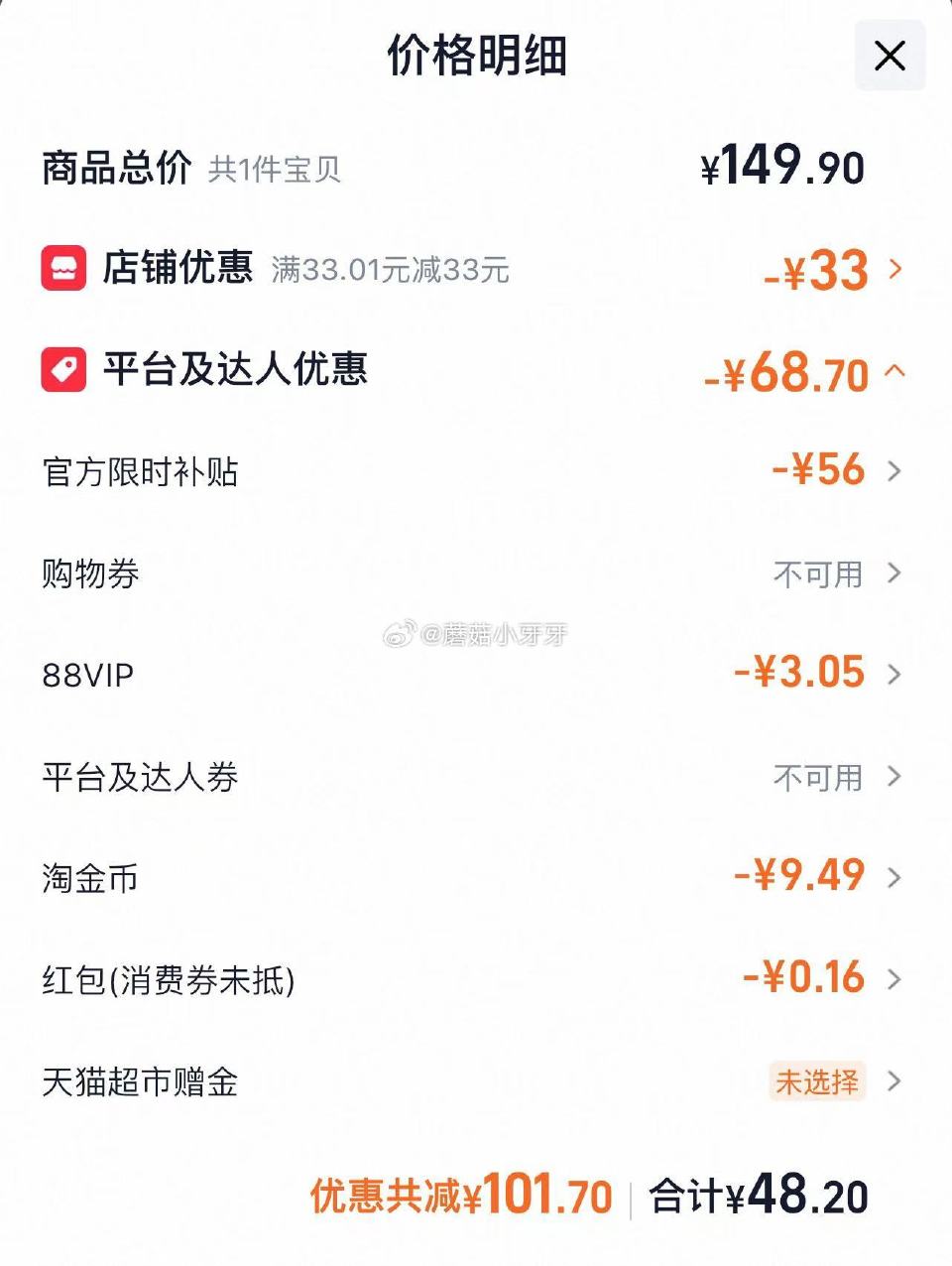
Task: Click the store coupon red icon
Action: [x=62, y=269]
